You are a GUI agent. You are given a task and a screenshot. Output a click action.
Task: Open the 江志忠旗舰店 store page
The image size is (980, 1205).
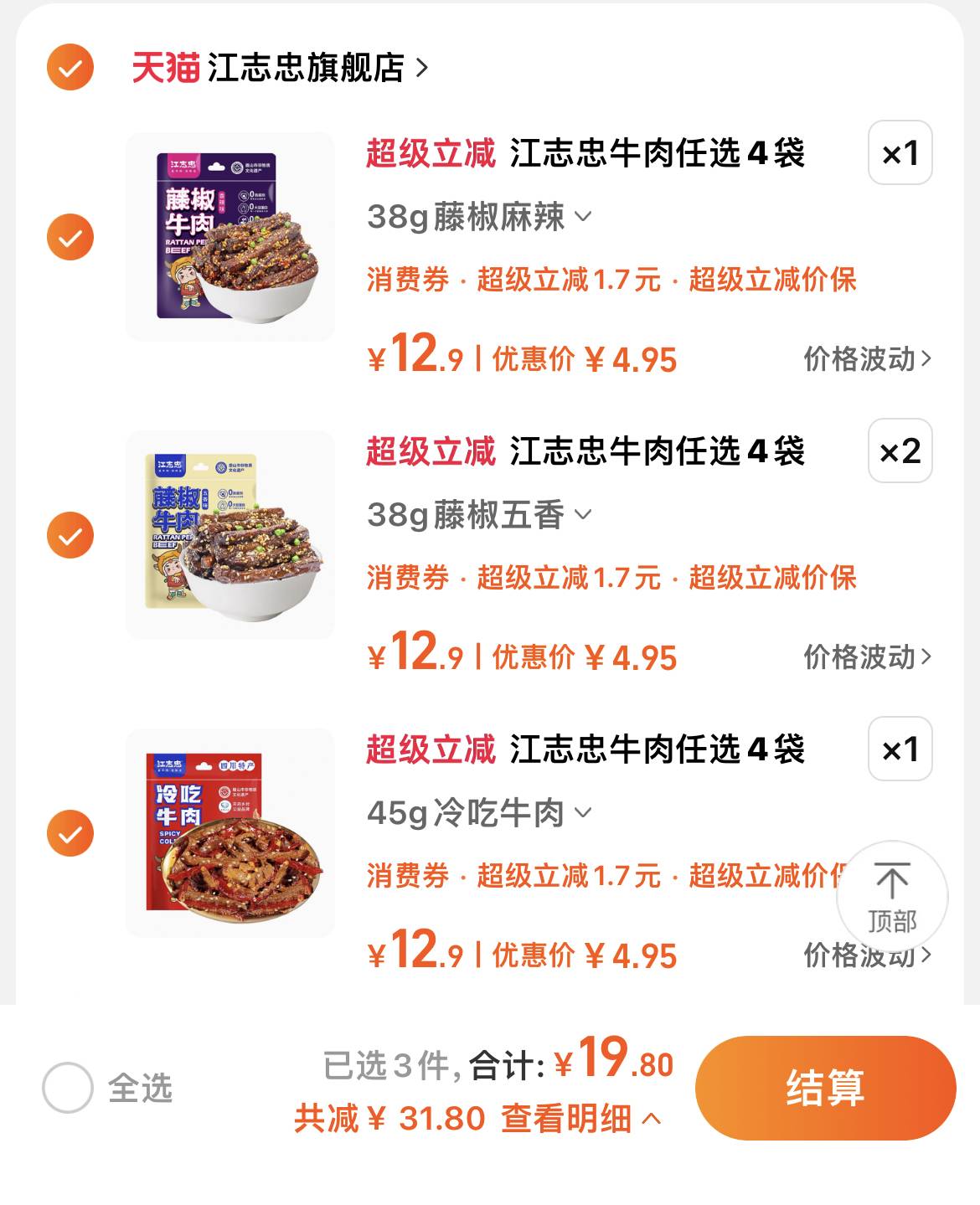310,69
